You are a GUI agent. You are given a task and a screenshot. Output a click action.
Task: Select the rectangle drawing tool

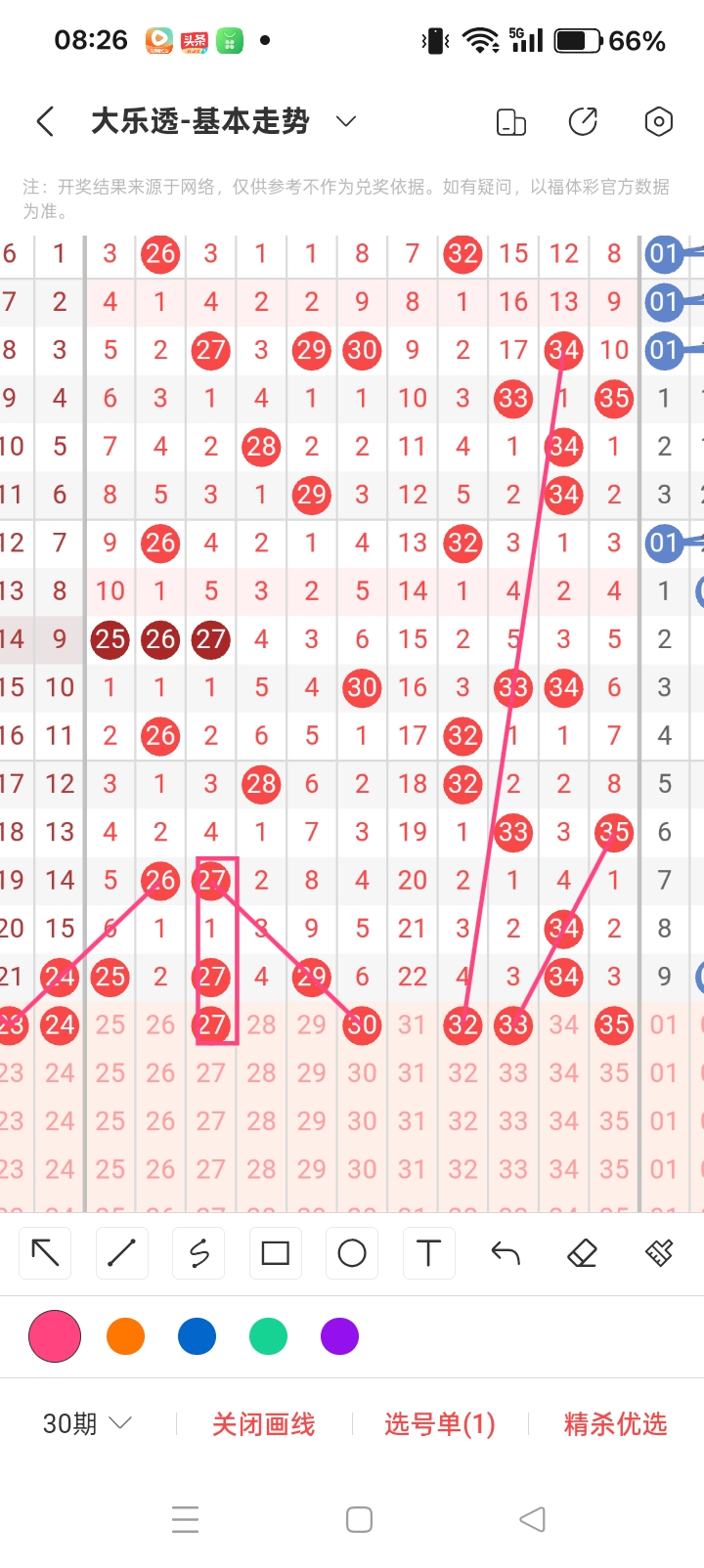[x=275, y=1253]
